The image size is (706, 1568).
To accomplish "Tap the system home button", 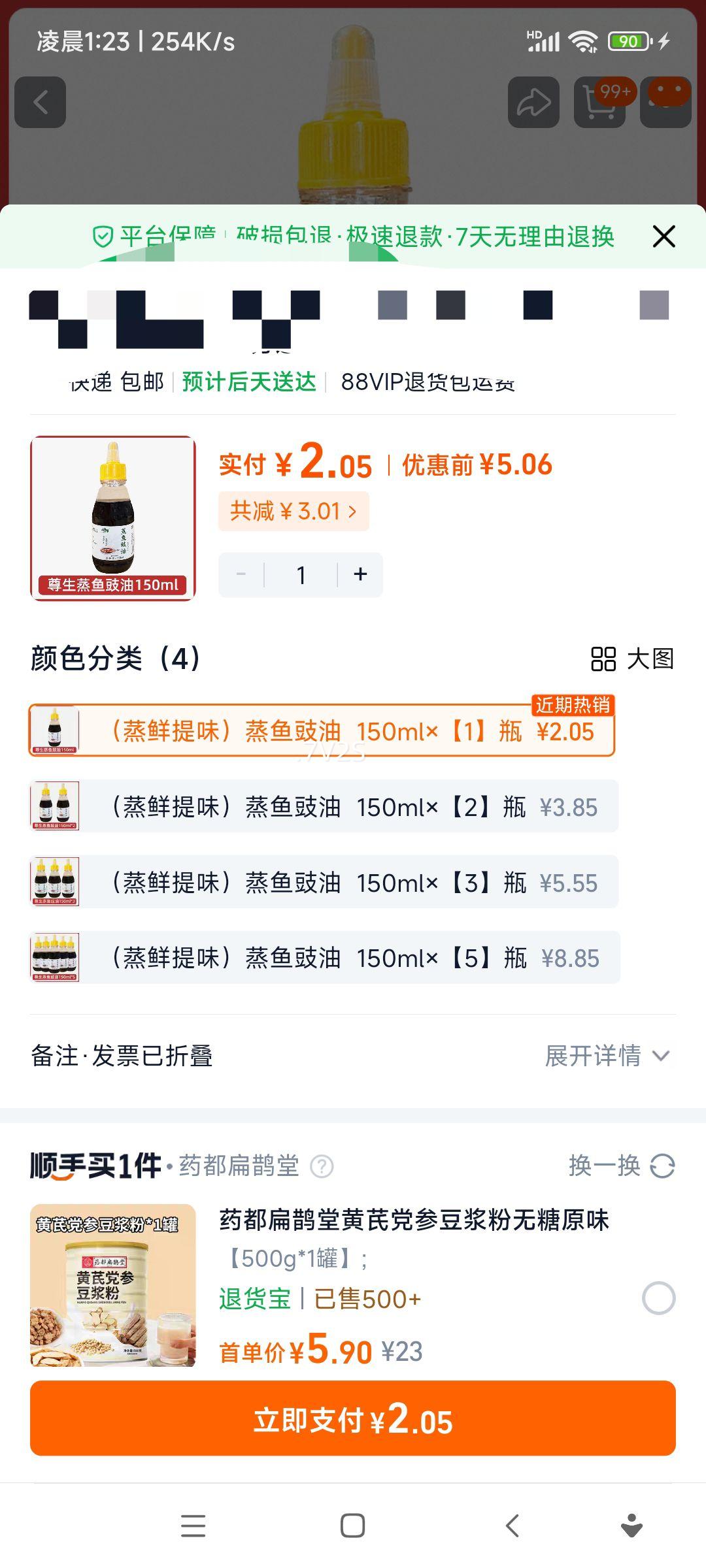I will pyautogui.click(x=352, y=1526).
